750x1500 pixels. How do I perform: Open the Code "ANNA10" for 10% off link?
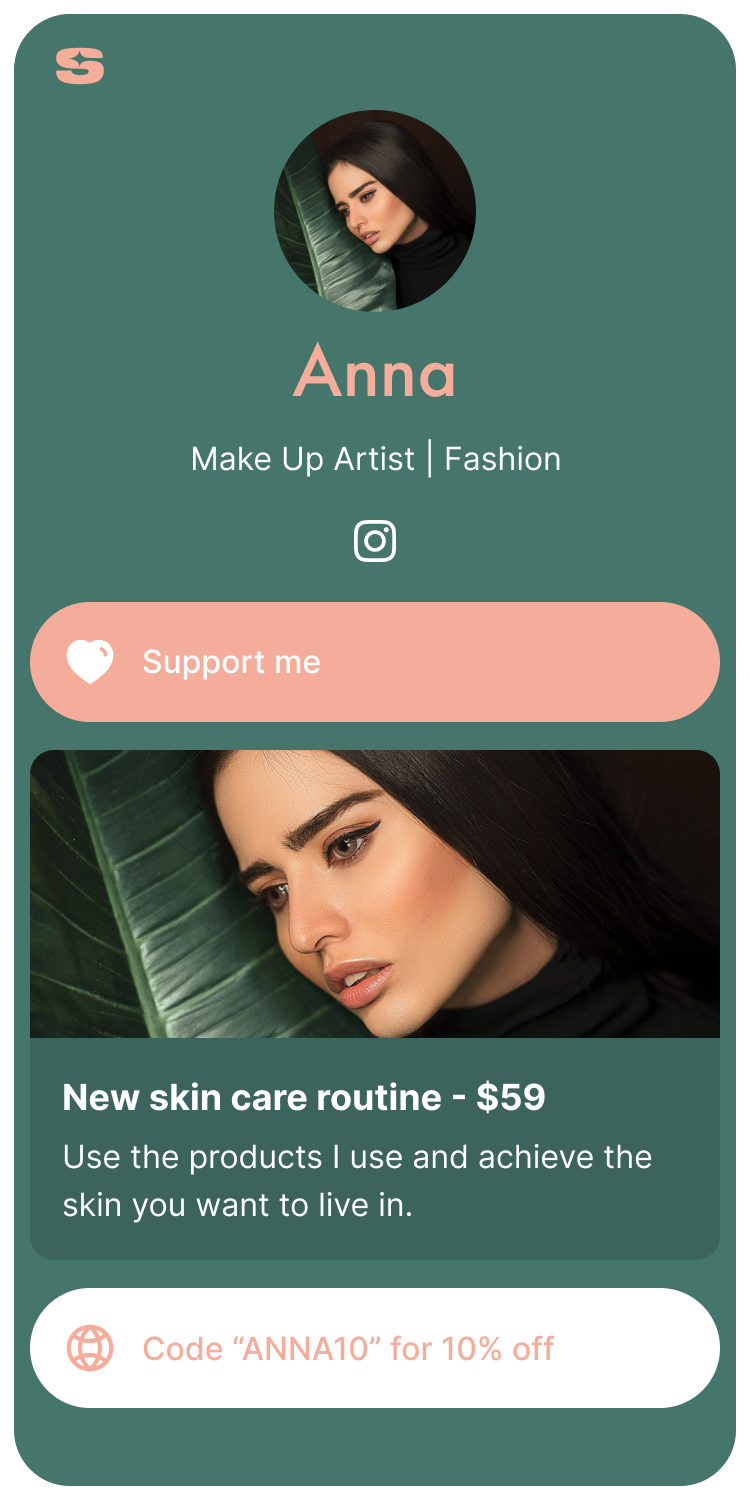[x=375, y=1348]
